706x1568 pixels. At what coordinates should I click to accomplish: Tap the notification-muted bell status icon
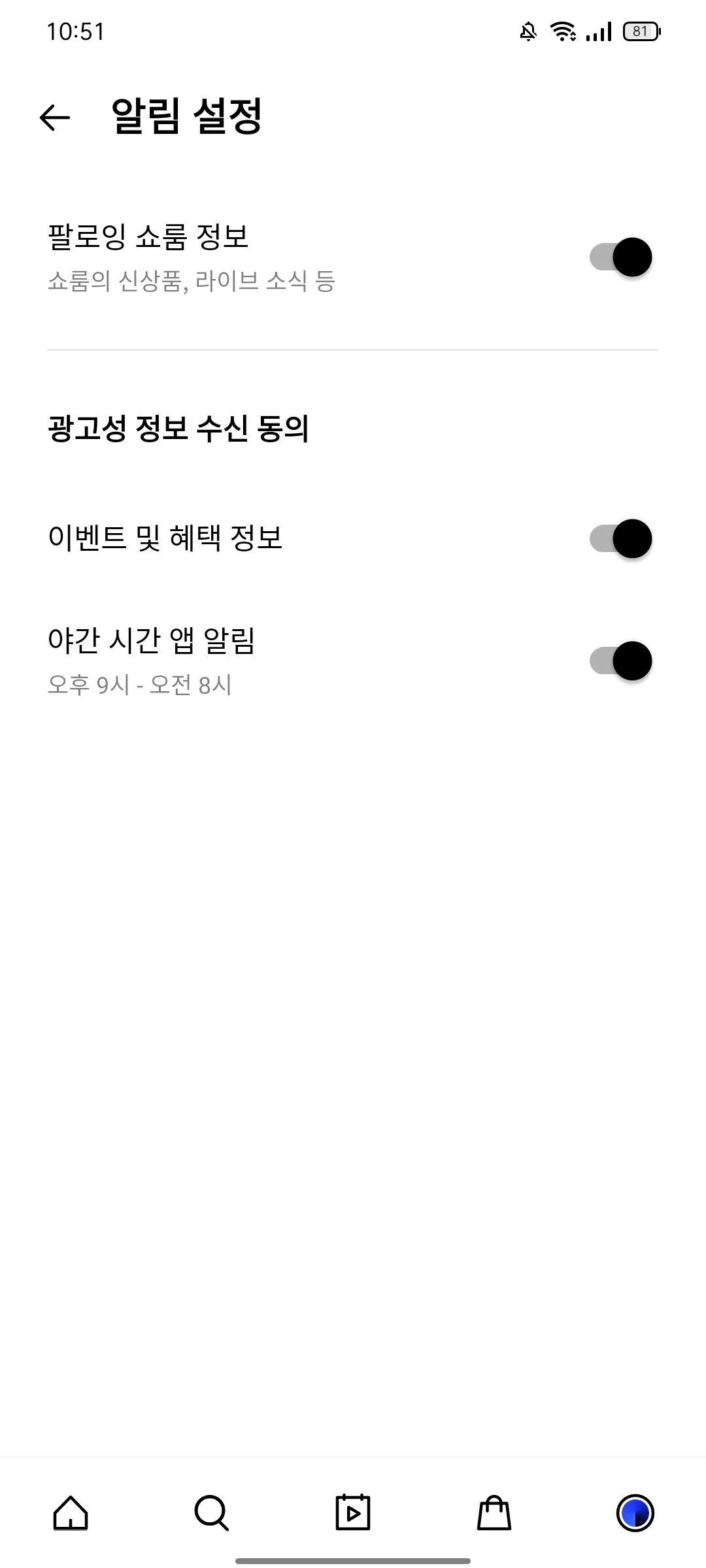click(527, 30)
